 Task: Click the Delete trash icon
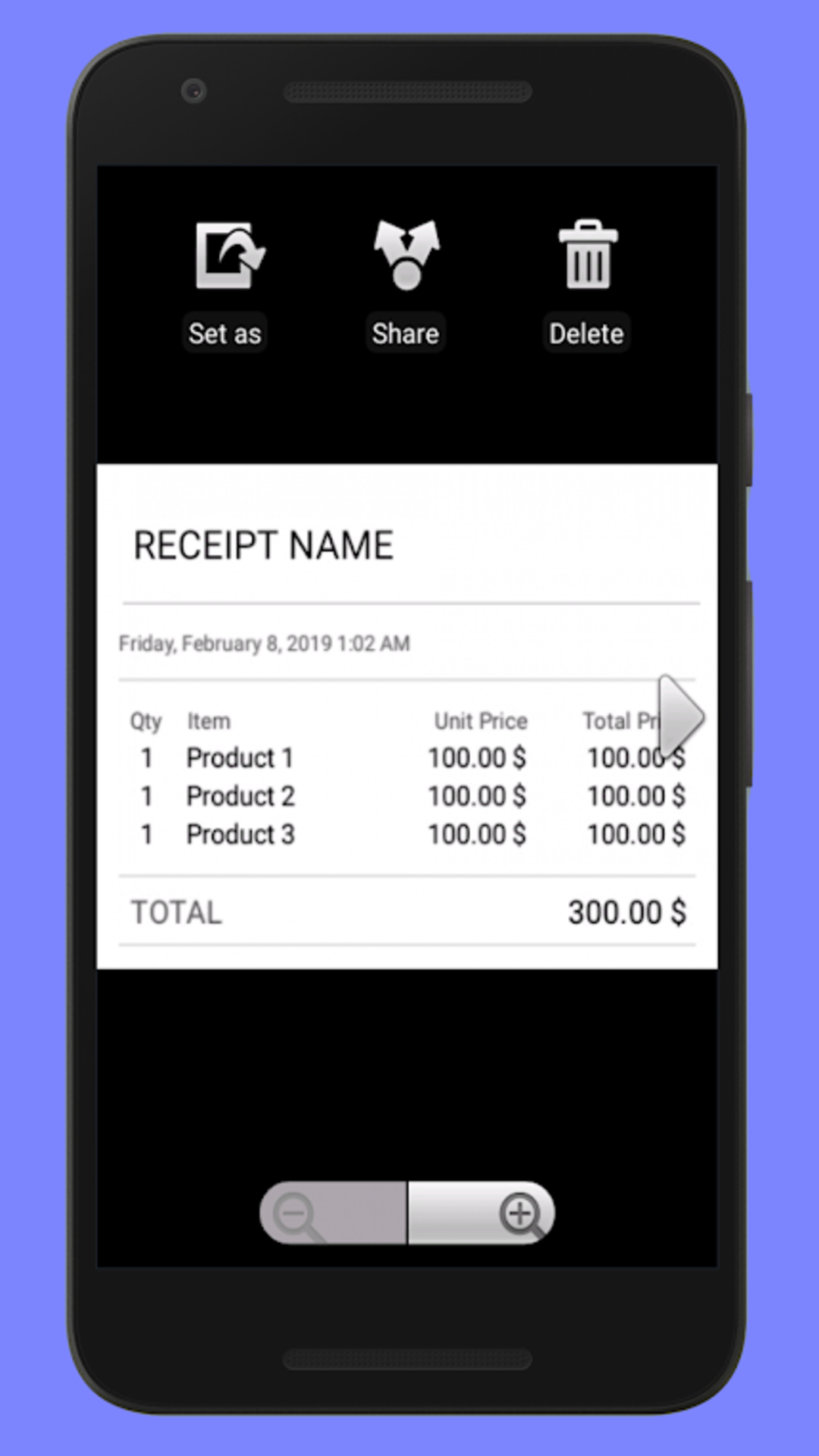[x=586, y=256]
